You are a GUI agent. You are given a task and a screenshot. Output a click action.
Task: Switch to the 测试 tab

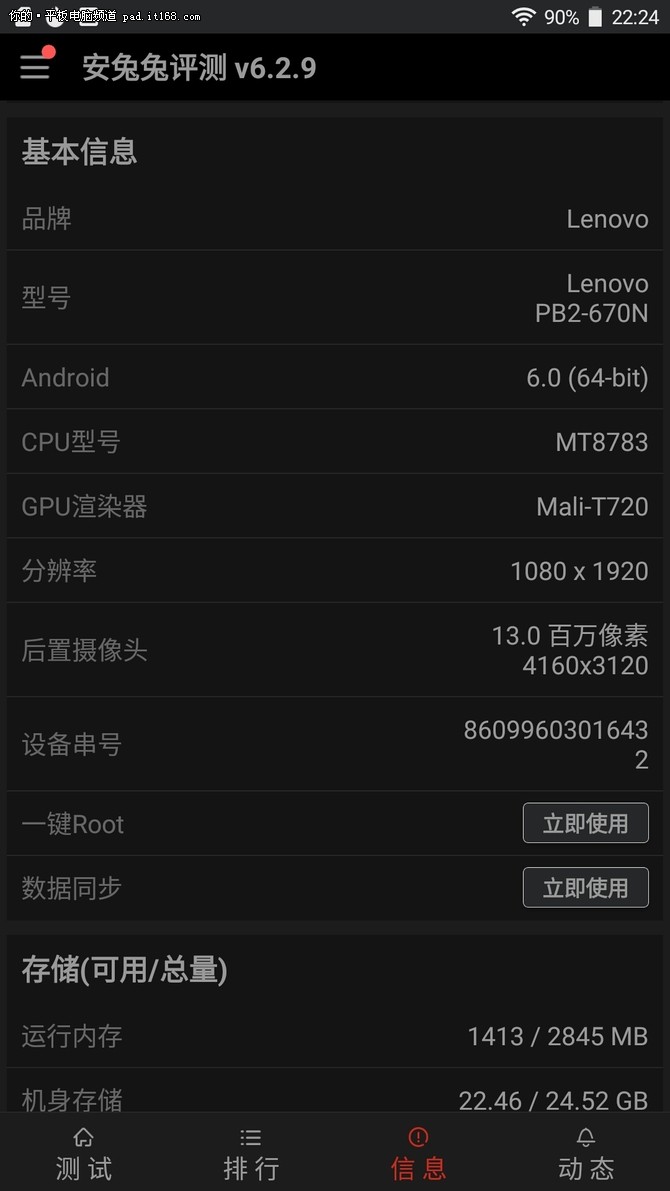[x=84, y=1153]
